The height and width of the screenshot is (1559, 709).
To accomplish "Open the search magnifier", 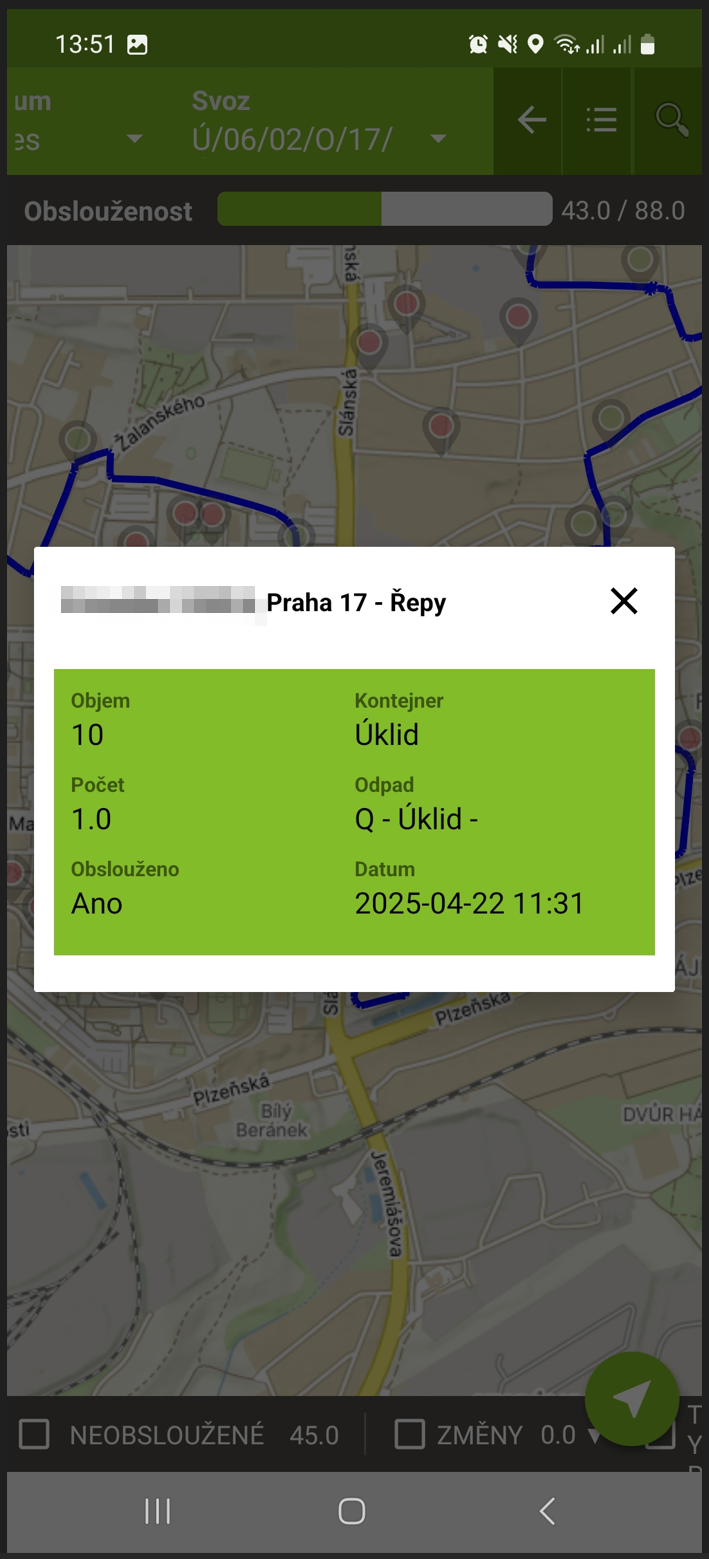I will pyautogui.click(x=671, y=120).
